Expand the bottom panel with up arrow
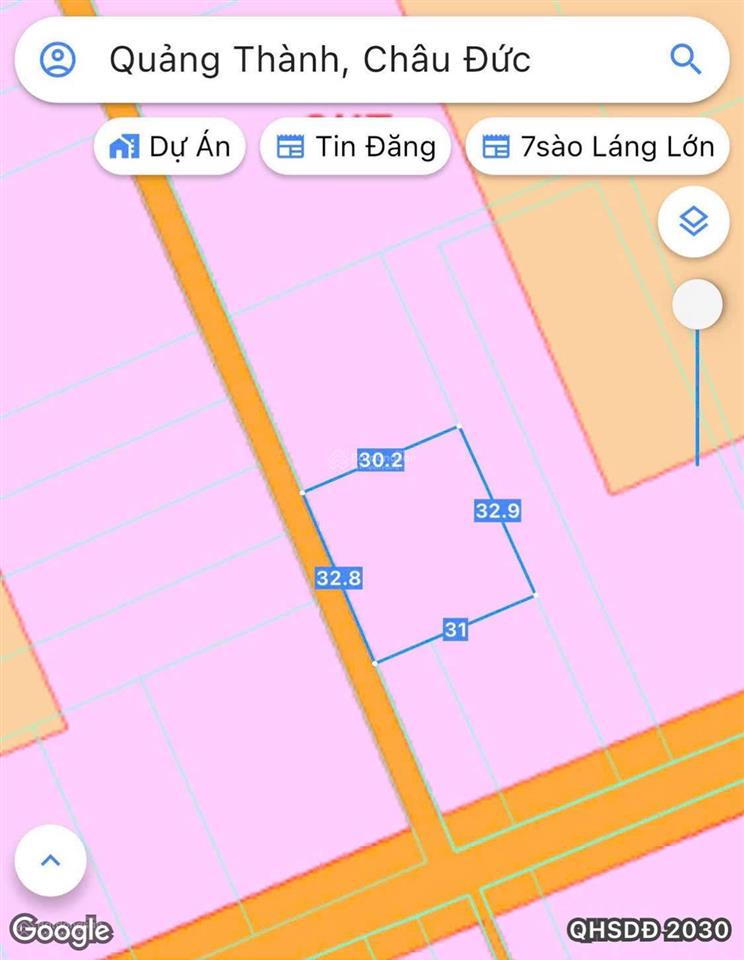 pyautogui.click(x=50, y=860)
